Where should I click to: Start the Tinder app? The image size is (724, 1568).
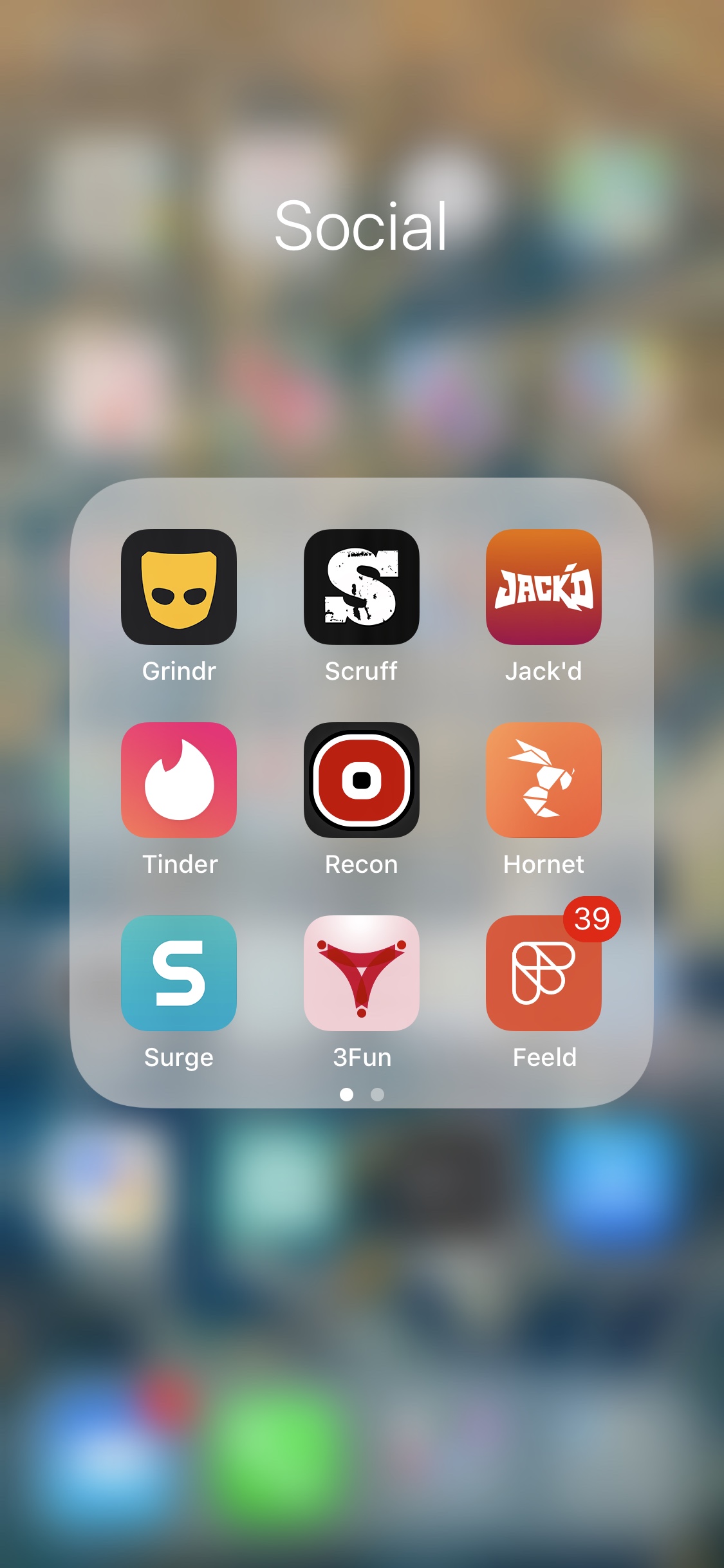click(179, 780)
